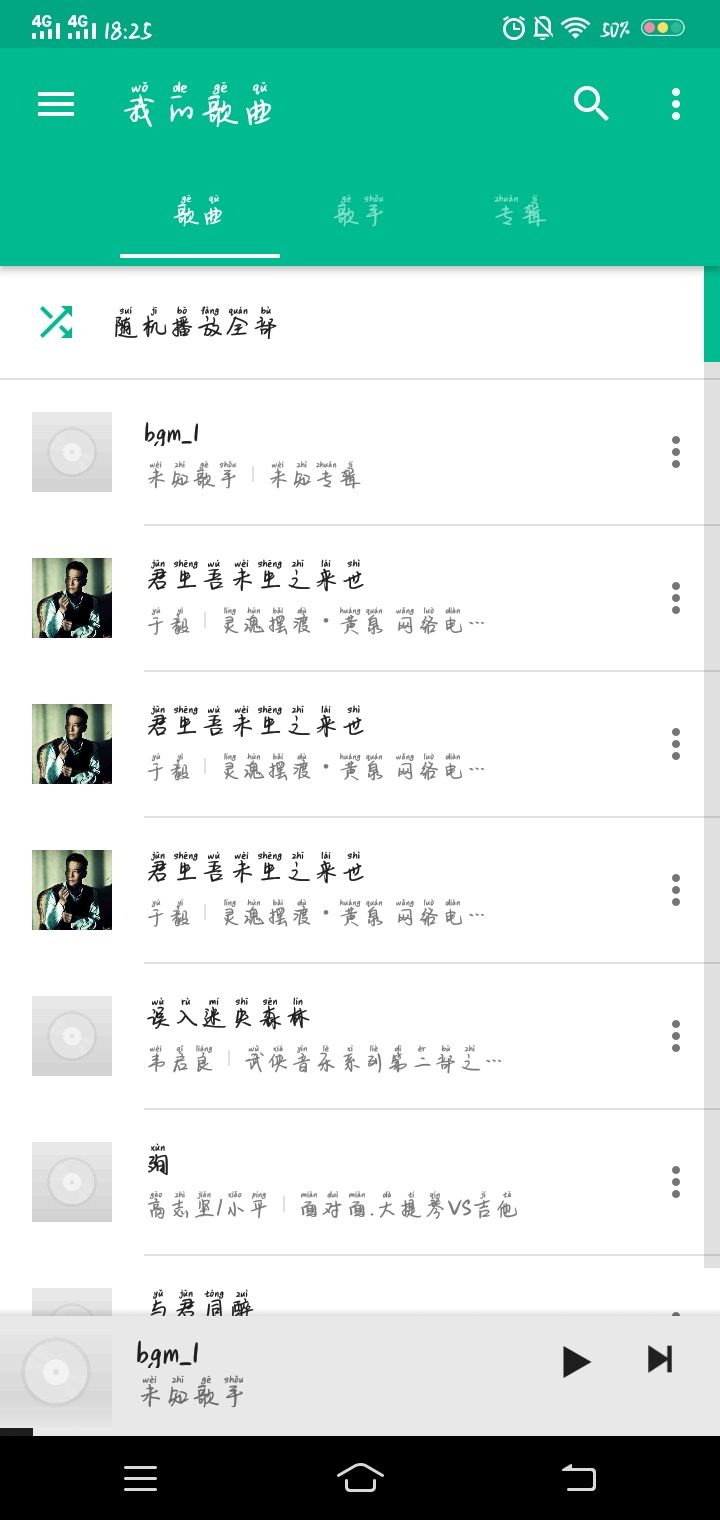
Task: Open the options menu for the first 君生吾未生之来世
Action: (675, 597)
